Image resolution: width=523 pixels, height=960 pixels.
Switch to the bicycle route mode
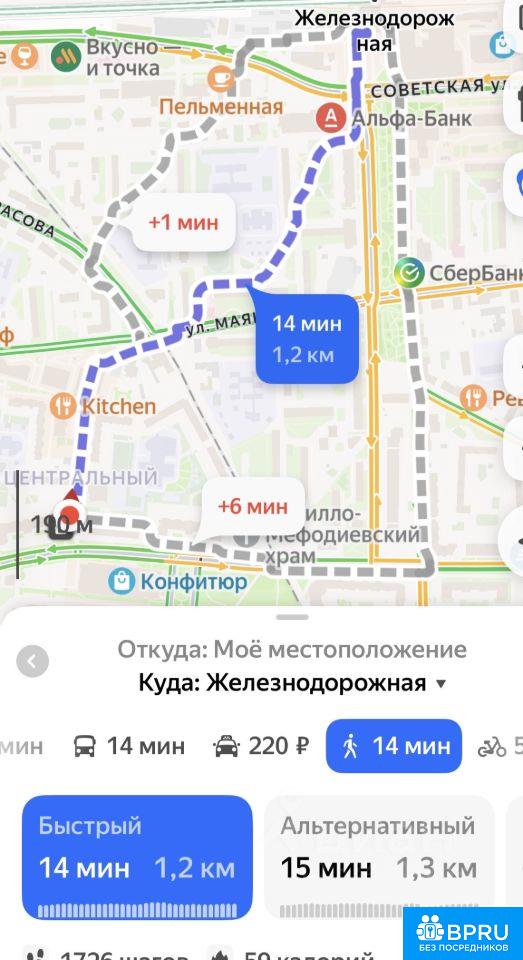[x=500, y=746]
